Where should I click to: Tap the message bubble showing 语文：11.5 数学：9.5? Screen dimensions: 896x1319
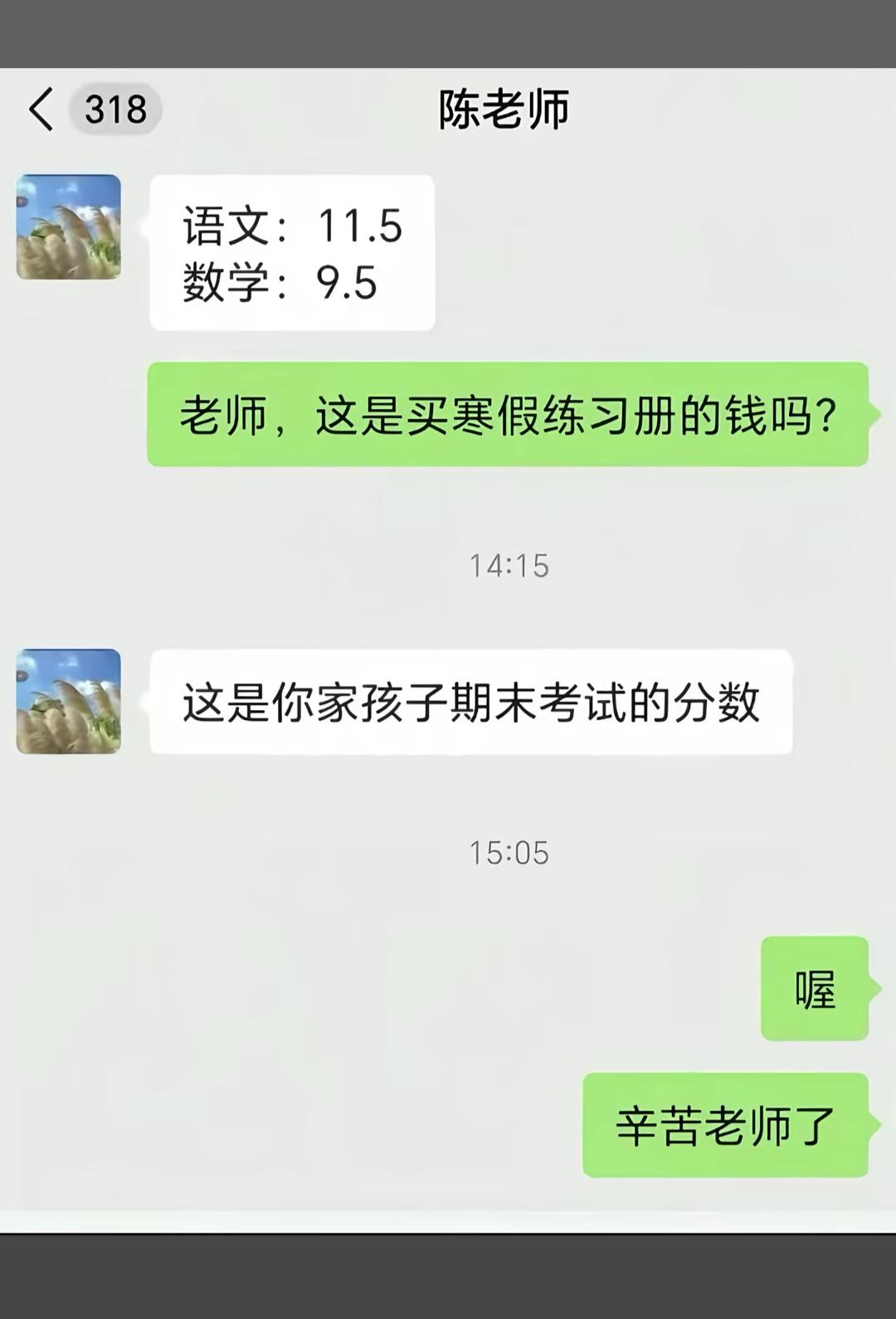coord(290,253)
